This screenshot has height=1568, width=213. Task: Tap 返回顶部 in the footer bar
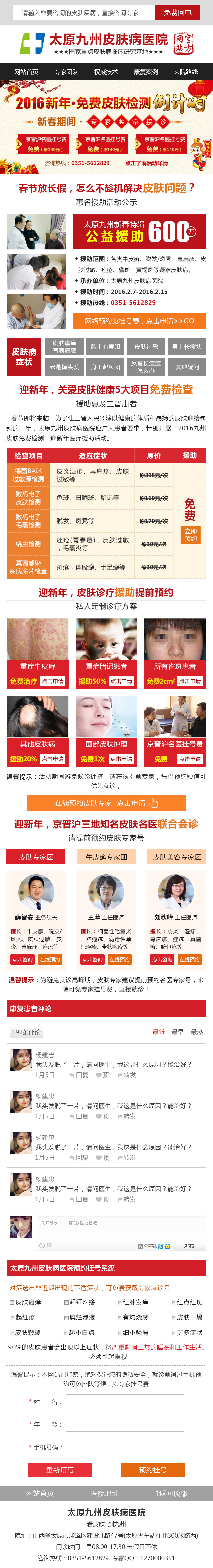click(172, 1493)
